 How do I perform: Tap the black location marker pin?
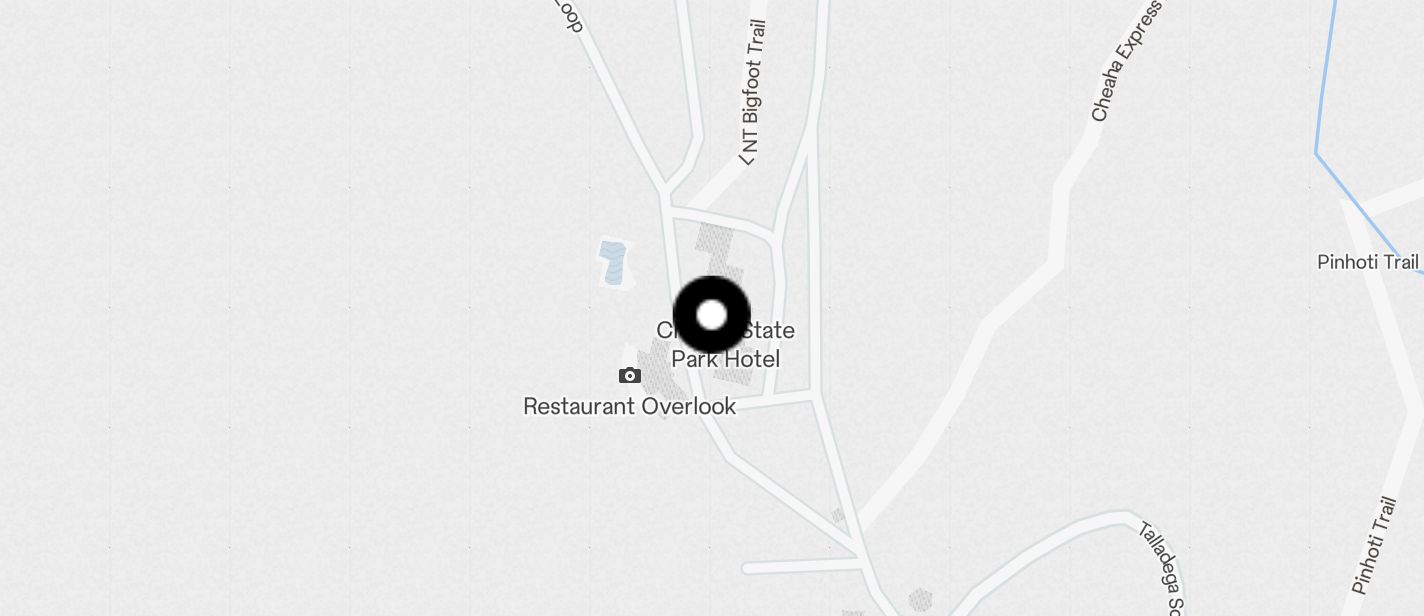pos(711,315)
